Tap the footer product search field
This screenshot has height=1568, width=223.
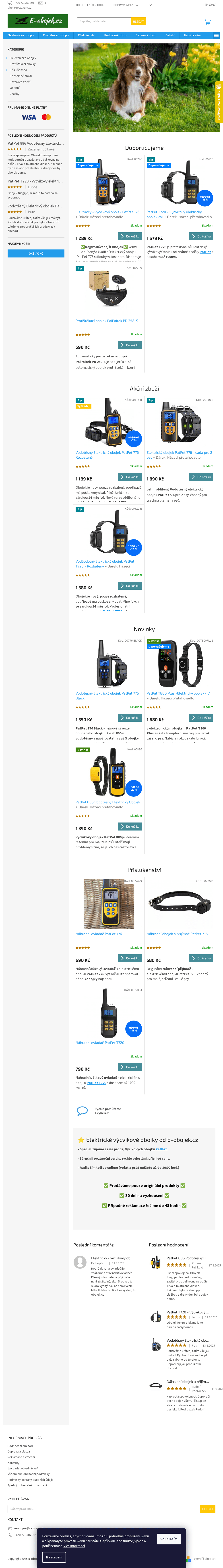[x=103, y=1509]
